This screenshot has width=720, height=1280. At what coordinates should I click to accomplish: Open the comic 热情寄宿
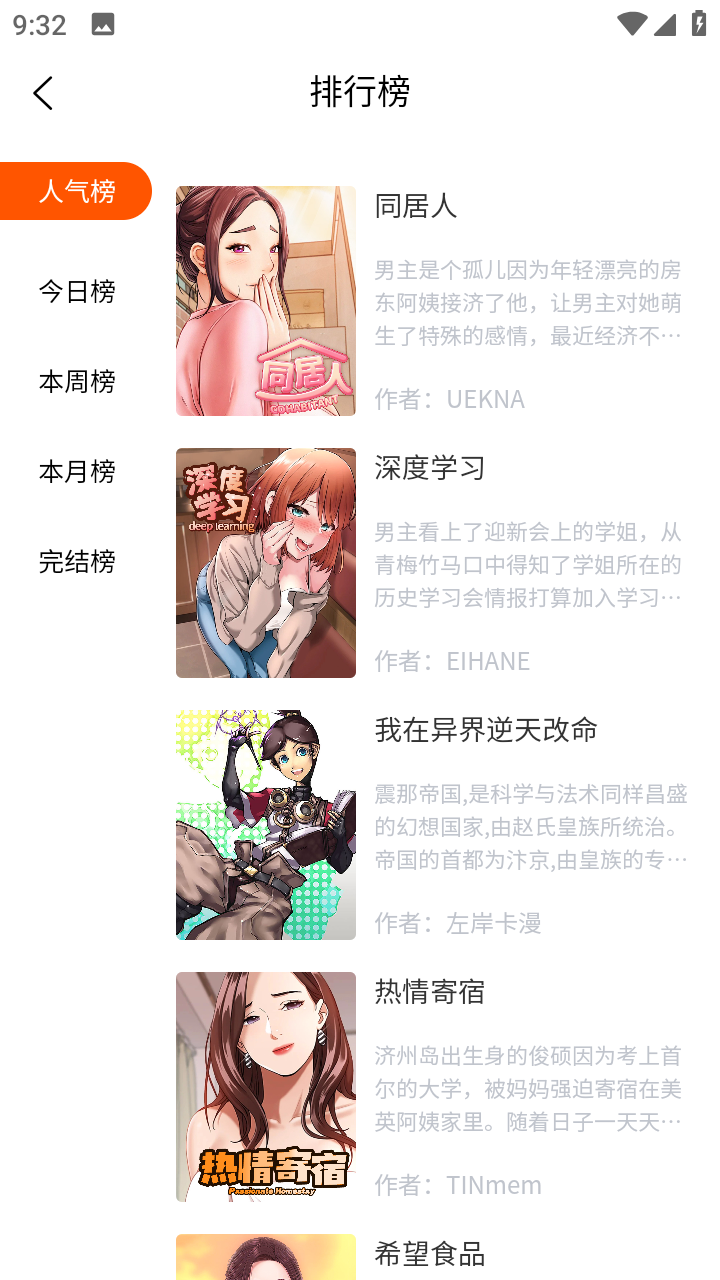tap(430, 992)
